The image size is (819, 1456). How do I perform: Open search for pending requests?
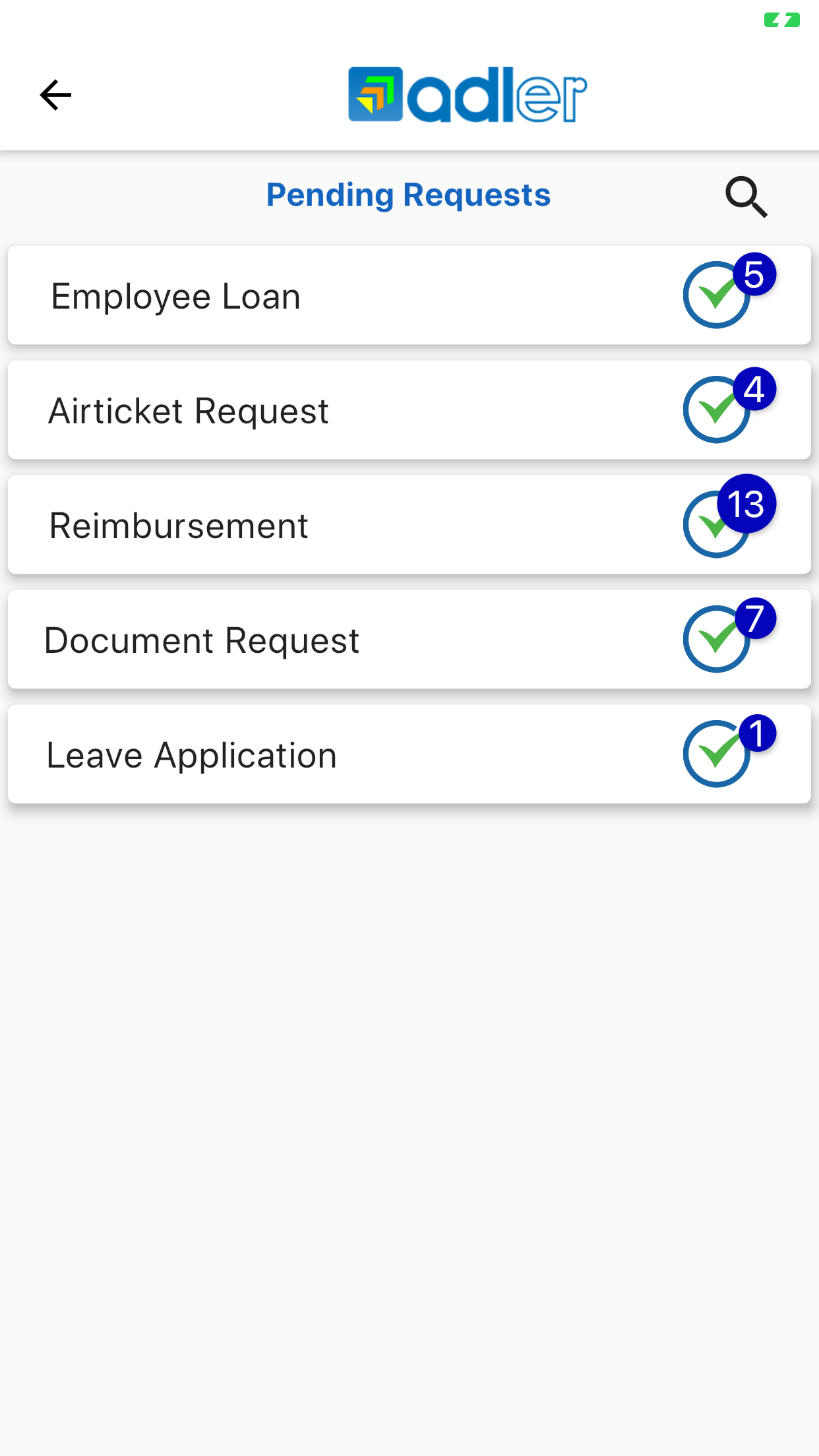pyautogui.click(x=746, y=197)
